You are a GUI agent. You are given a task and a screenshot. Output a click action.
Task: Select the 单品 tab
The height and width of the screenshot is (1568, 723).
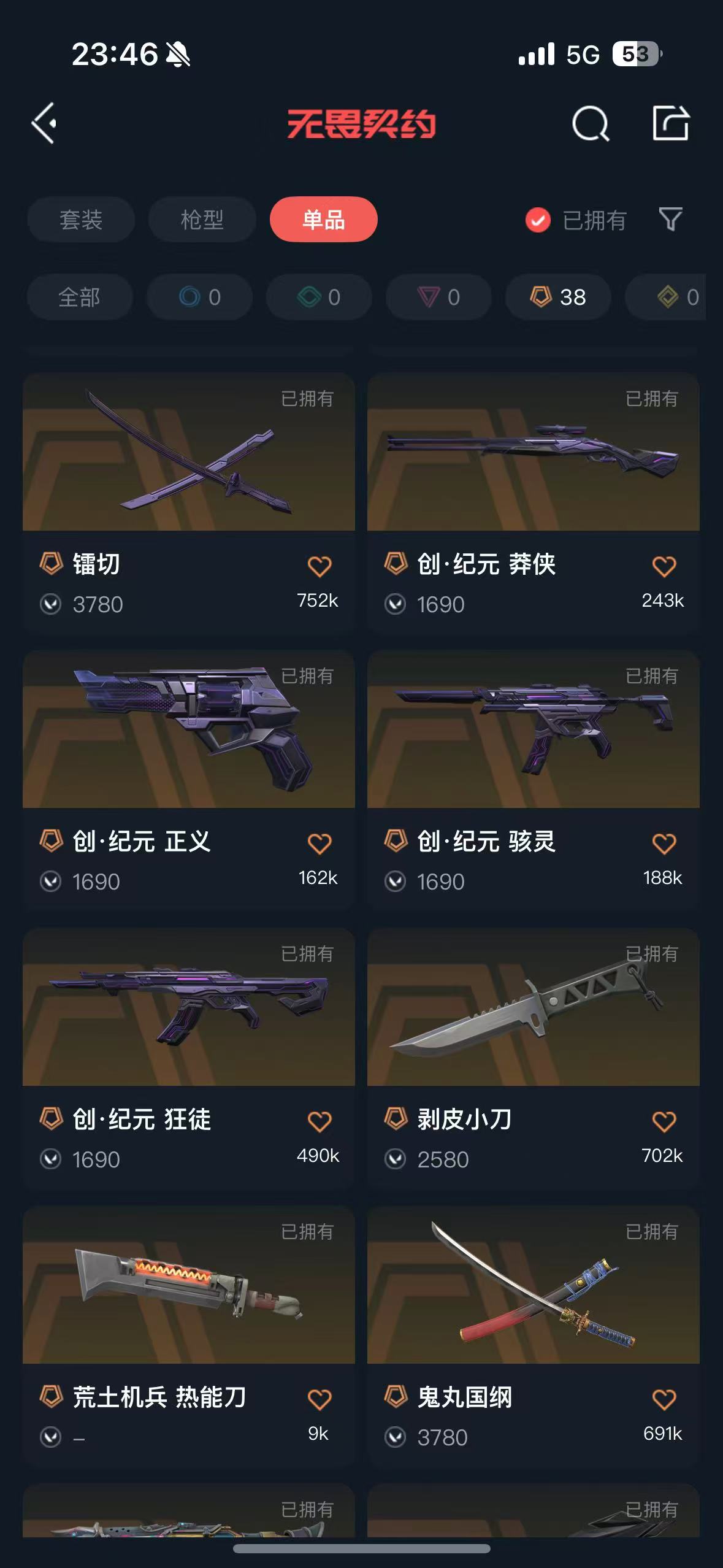click(323, 220)
